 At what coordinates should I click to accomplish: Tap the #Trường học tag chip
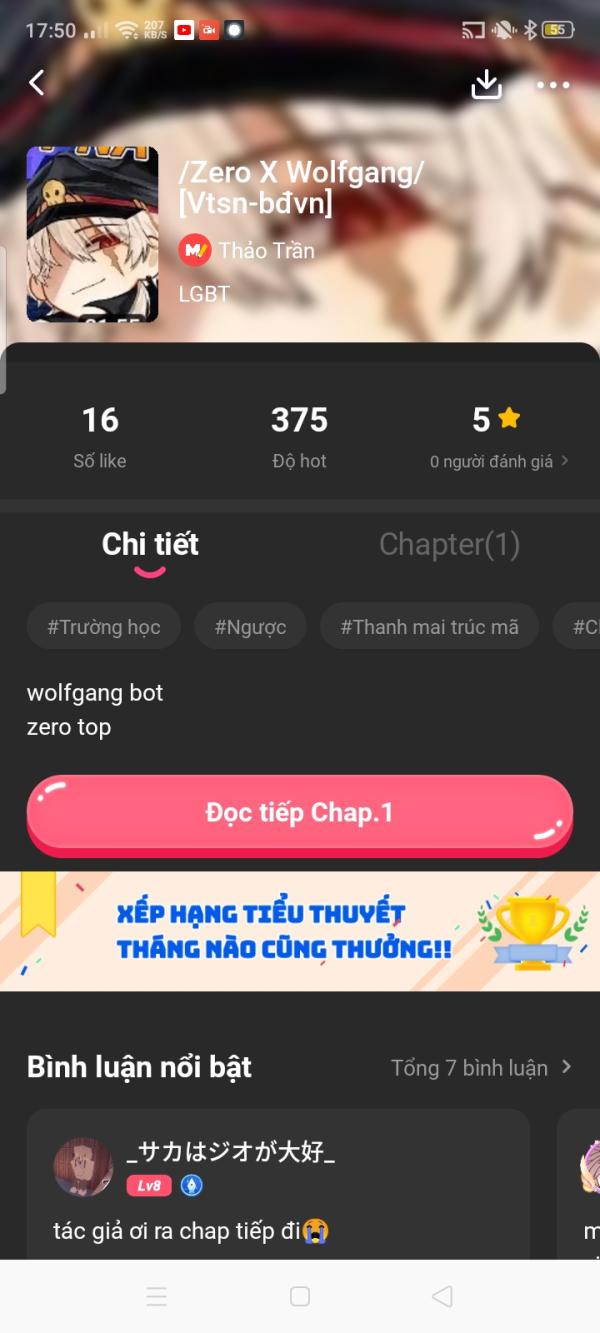point(104,627)
